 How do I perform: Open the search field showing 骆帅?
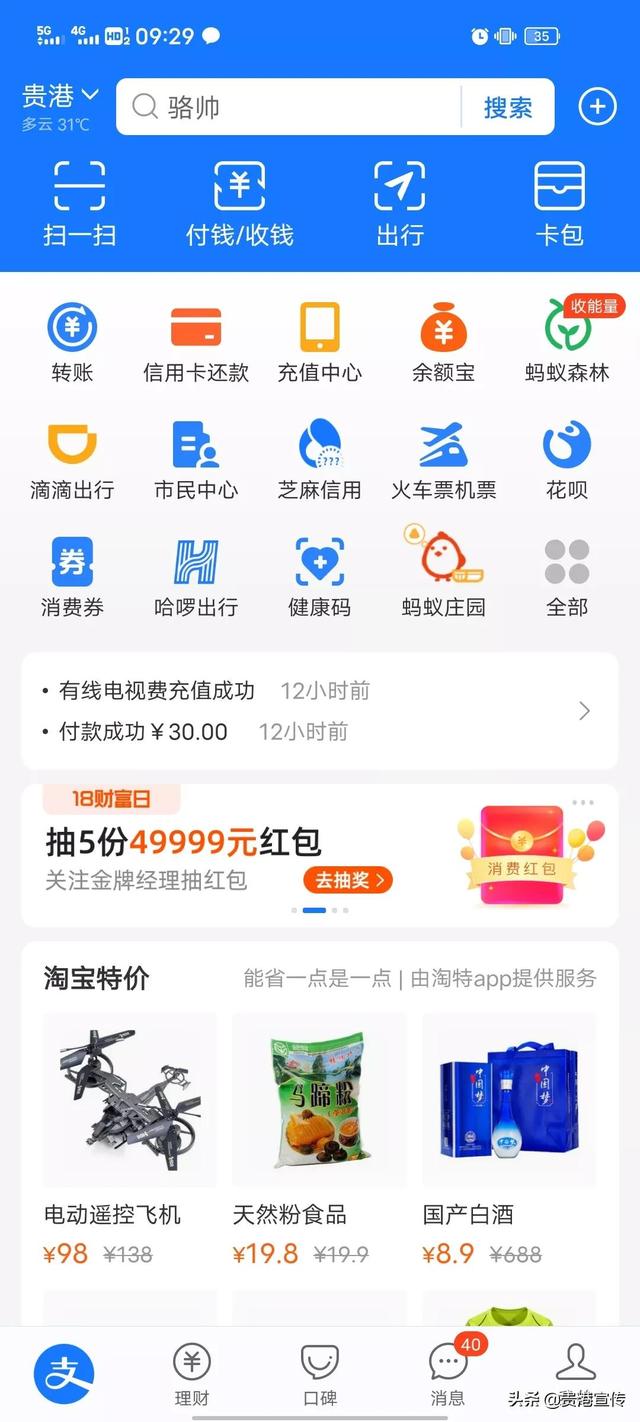point(290,107)
